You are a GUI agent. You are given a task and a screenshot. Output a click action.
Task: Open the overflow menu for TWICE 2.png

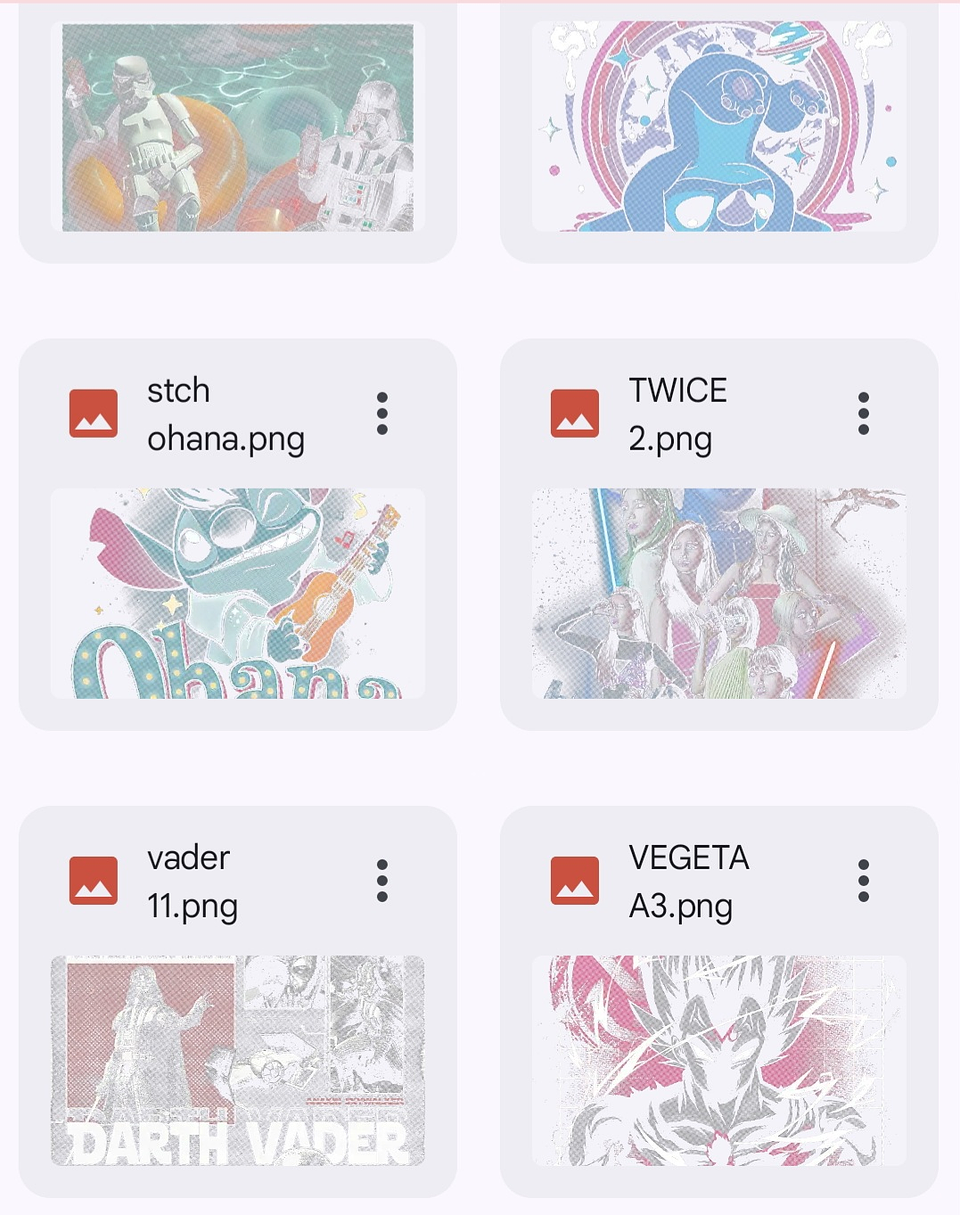(862, 413)
